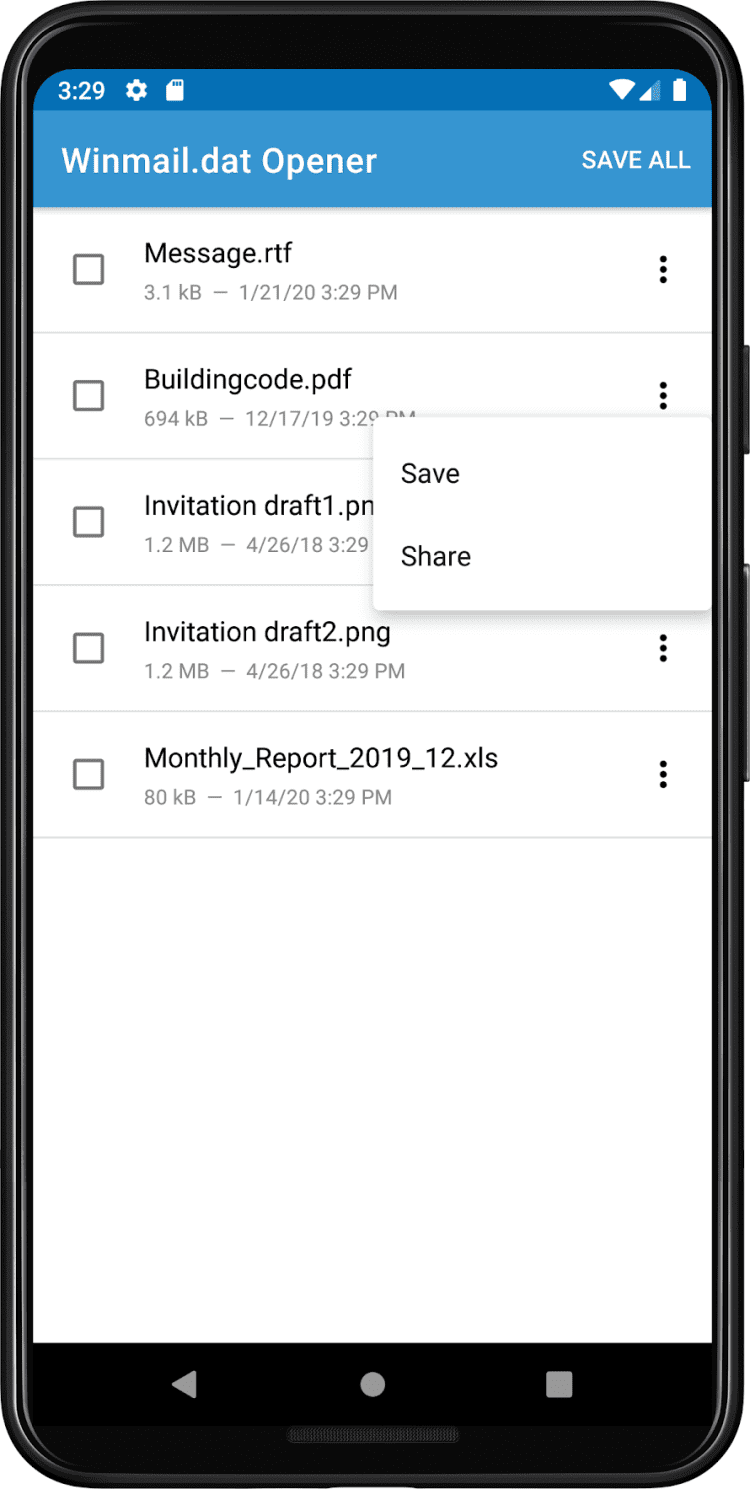Tap the system home button
Viewport: 750px width, 1489px height.
coord(373,1384)
